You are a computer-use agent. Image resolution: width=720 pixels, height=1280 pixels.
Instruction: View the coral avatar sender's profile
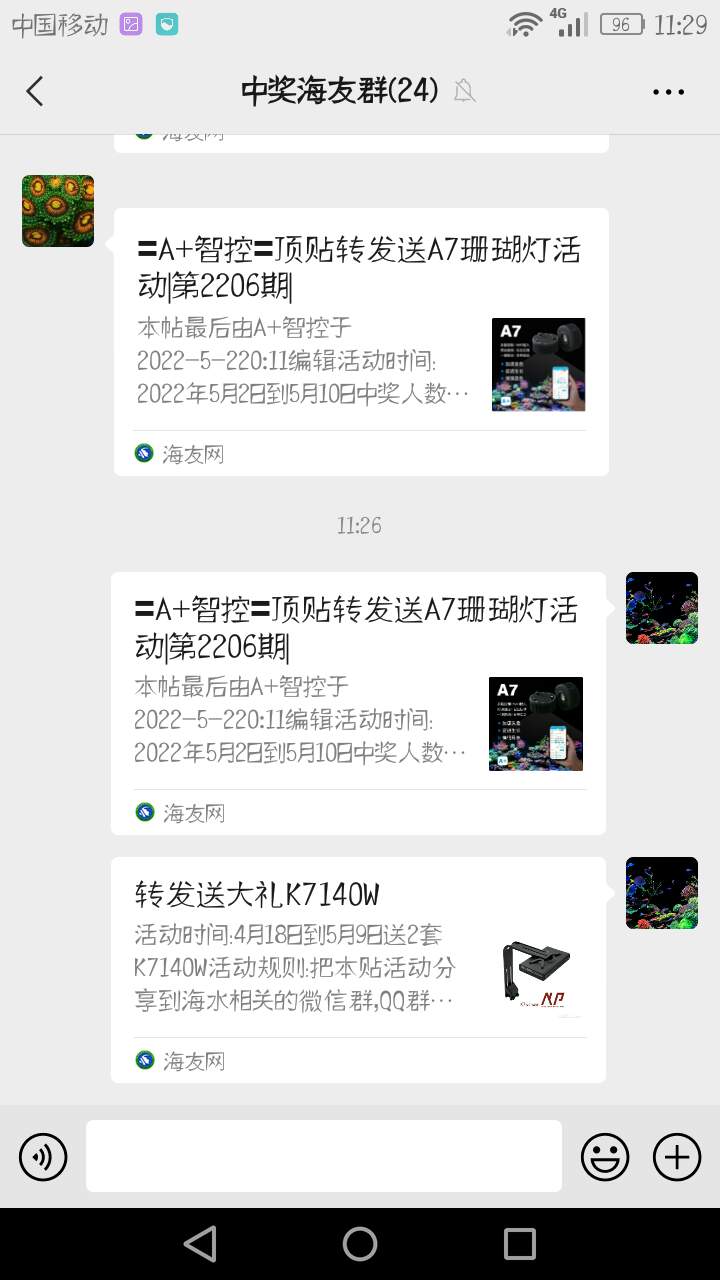click(58, 211)
